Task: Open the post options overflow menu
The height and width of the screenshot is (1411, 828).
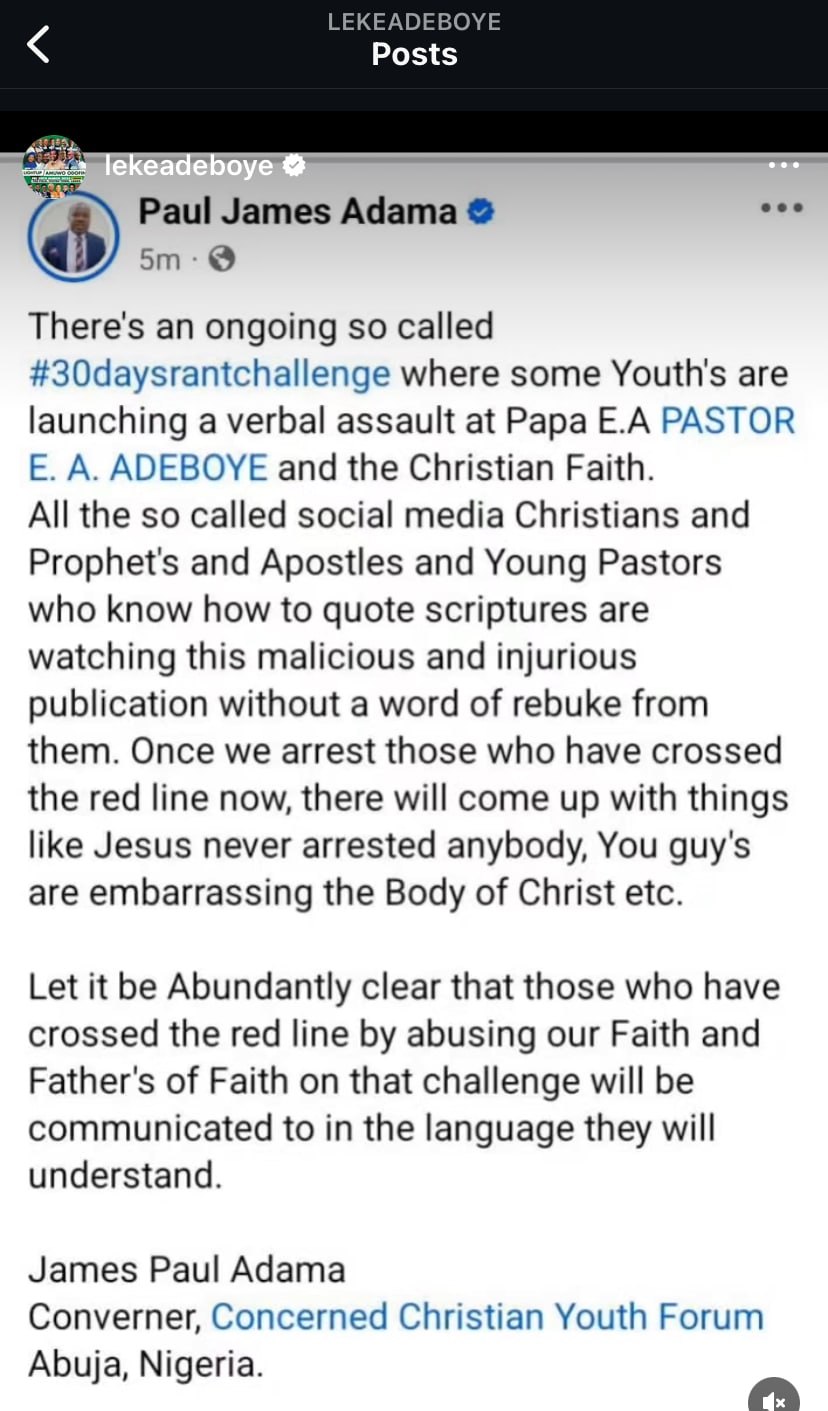Action: coord(784,165)
